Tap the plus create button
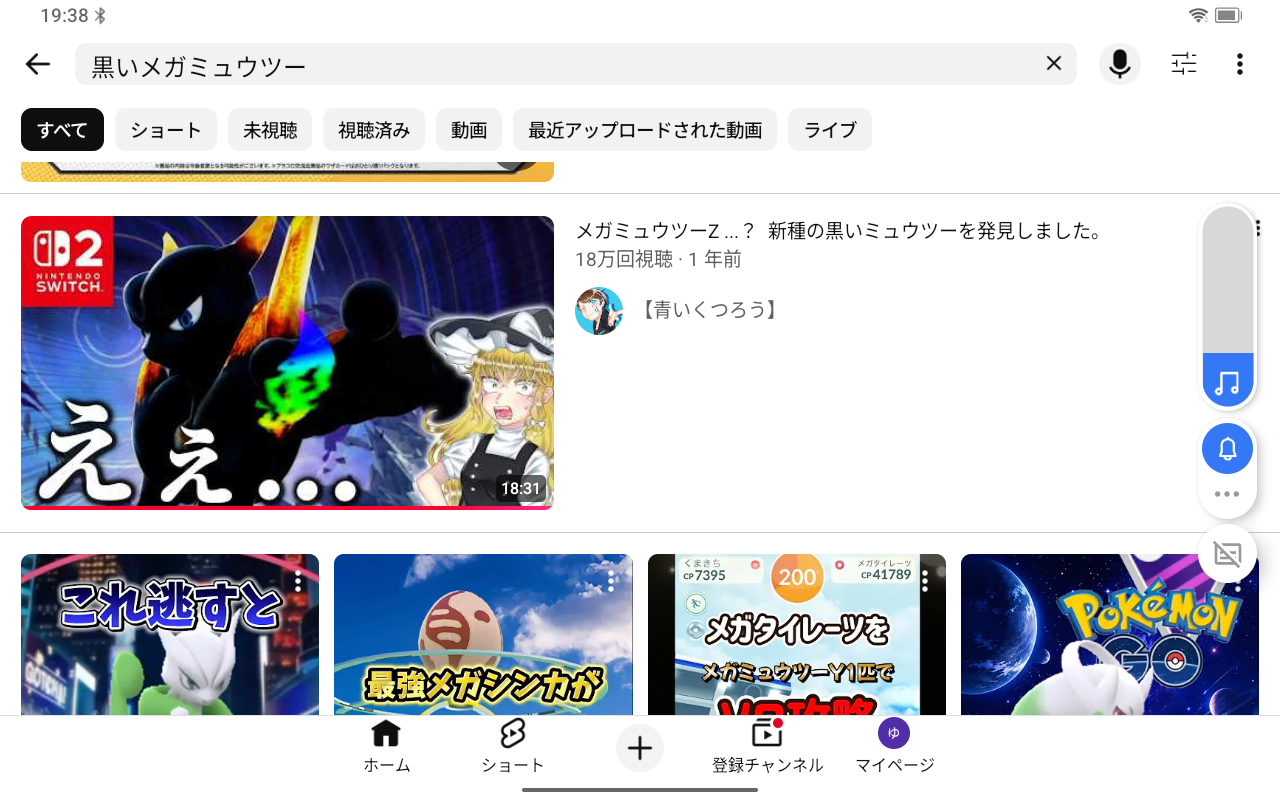The width and height of the screenshot is (1280, 800). (x=640, y=748)
